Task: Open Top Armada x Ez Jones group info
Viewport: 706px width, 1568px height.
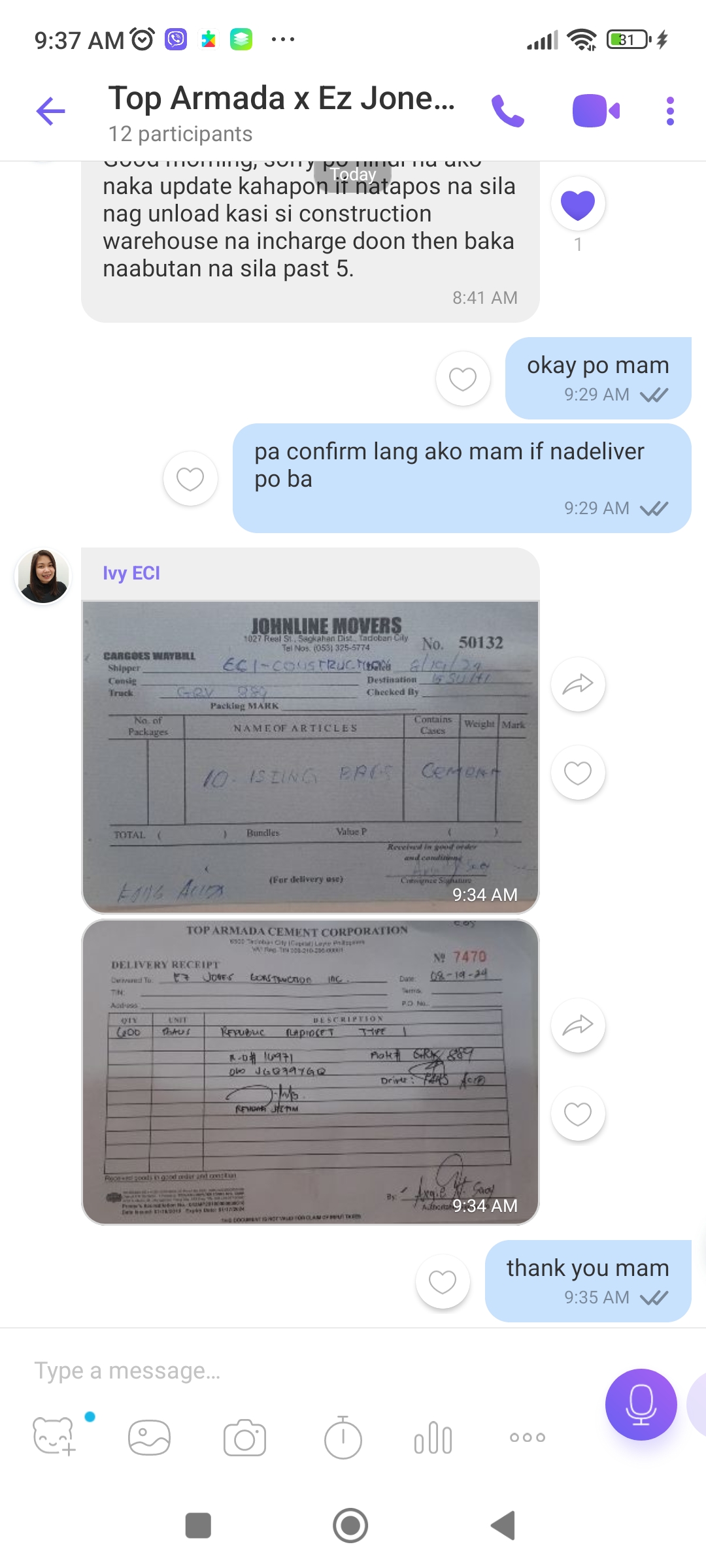Action: (281, 111)
